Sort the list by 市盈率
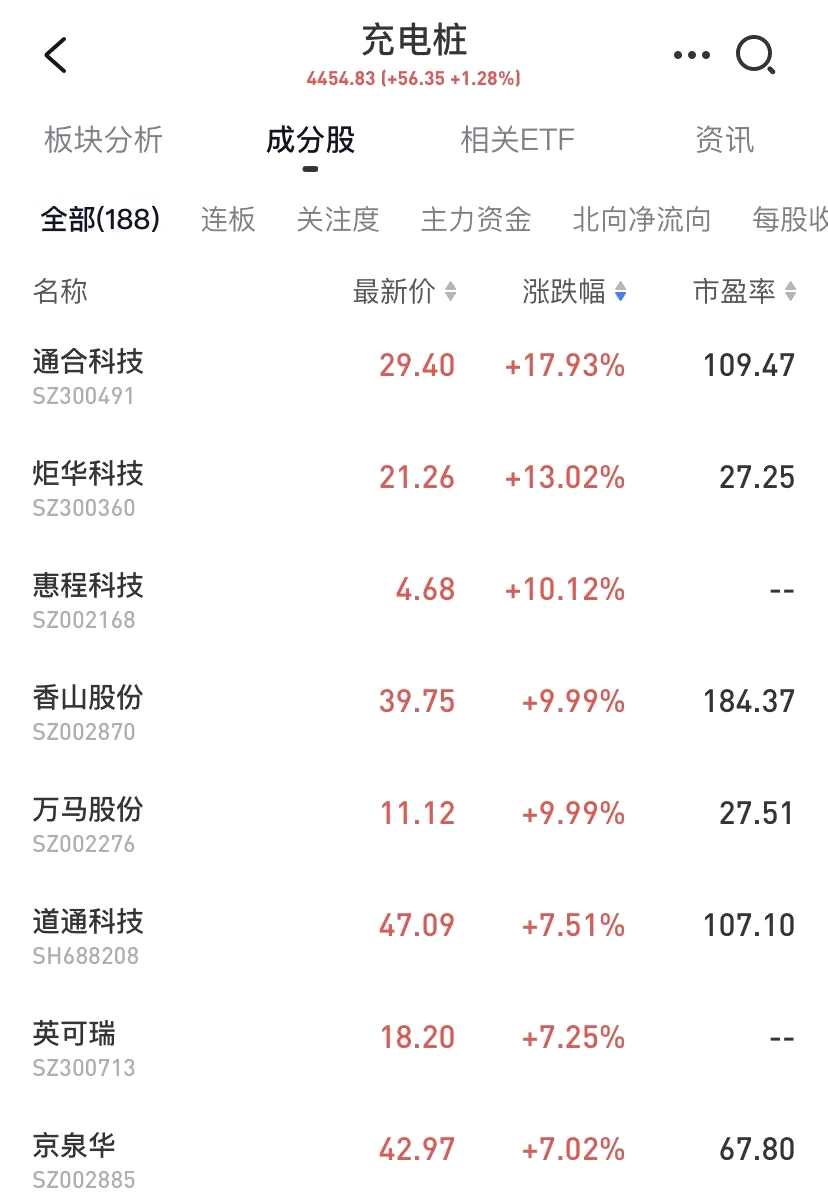Viewport: 828px width, 1194px height. (x=744, y=292)
